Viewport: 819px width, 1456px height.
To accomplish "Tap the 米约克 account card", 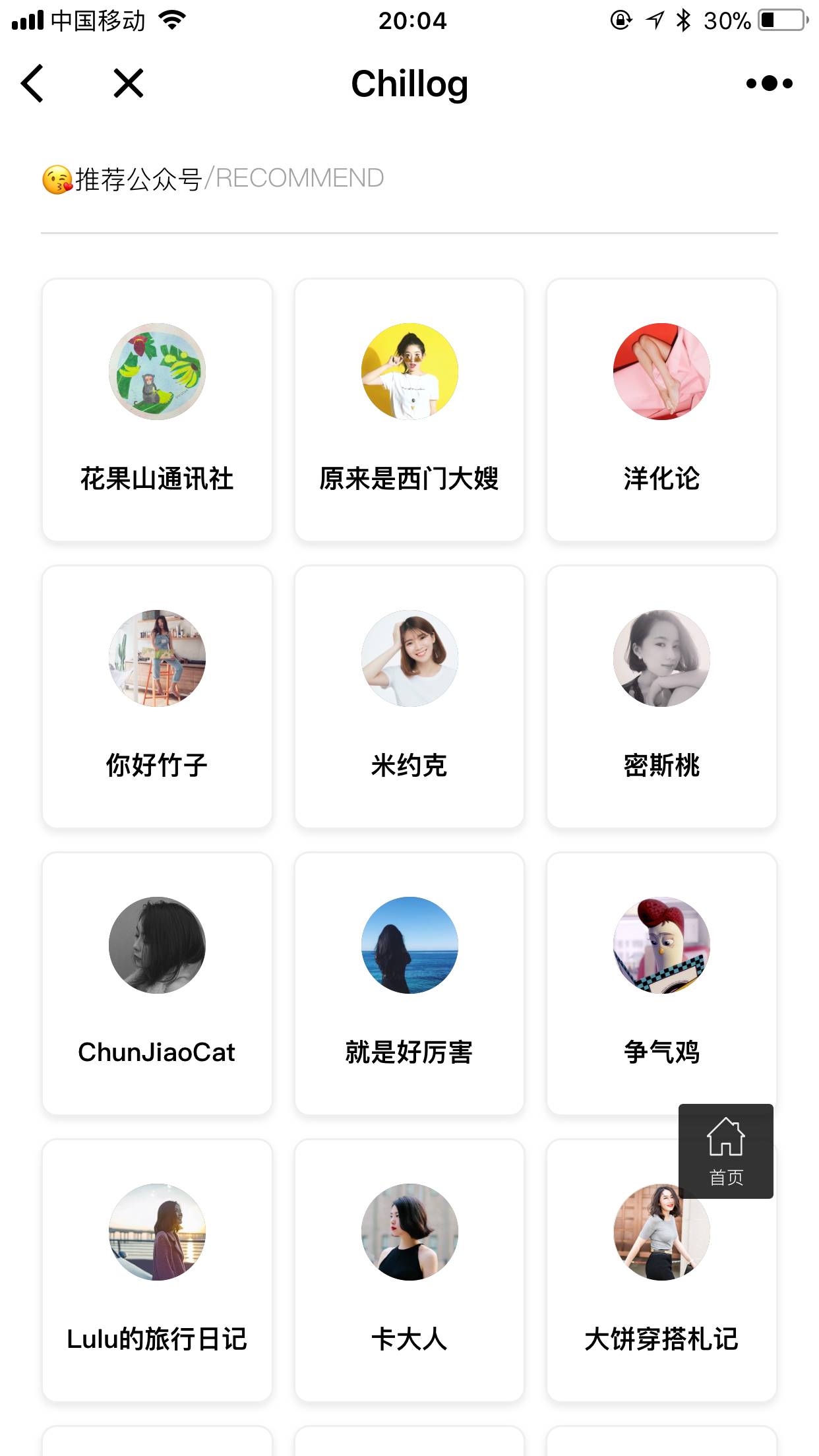I will tap(409, 696).
